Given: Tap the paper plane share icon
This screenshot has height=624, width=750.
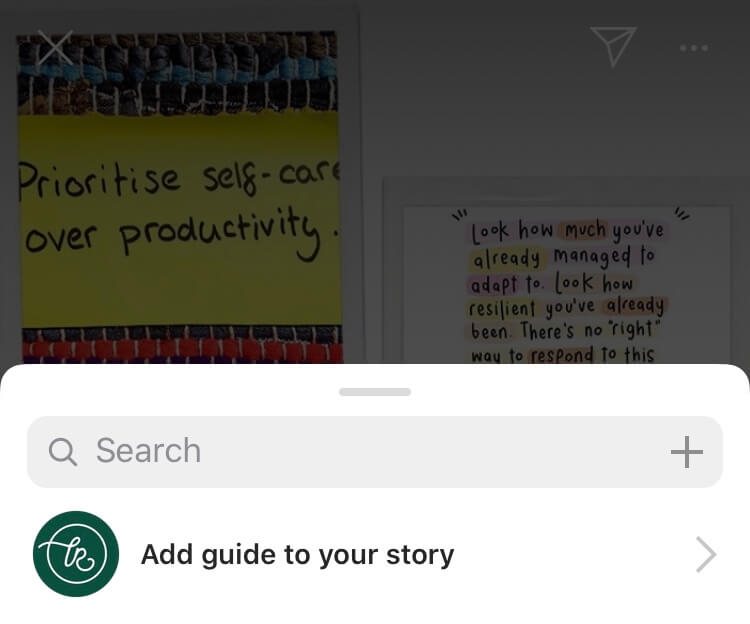Looking at the screenshot, I should point(612,46).
